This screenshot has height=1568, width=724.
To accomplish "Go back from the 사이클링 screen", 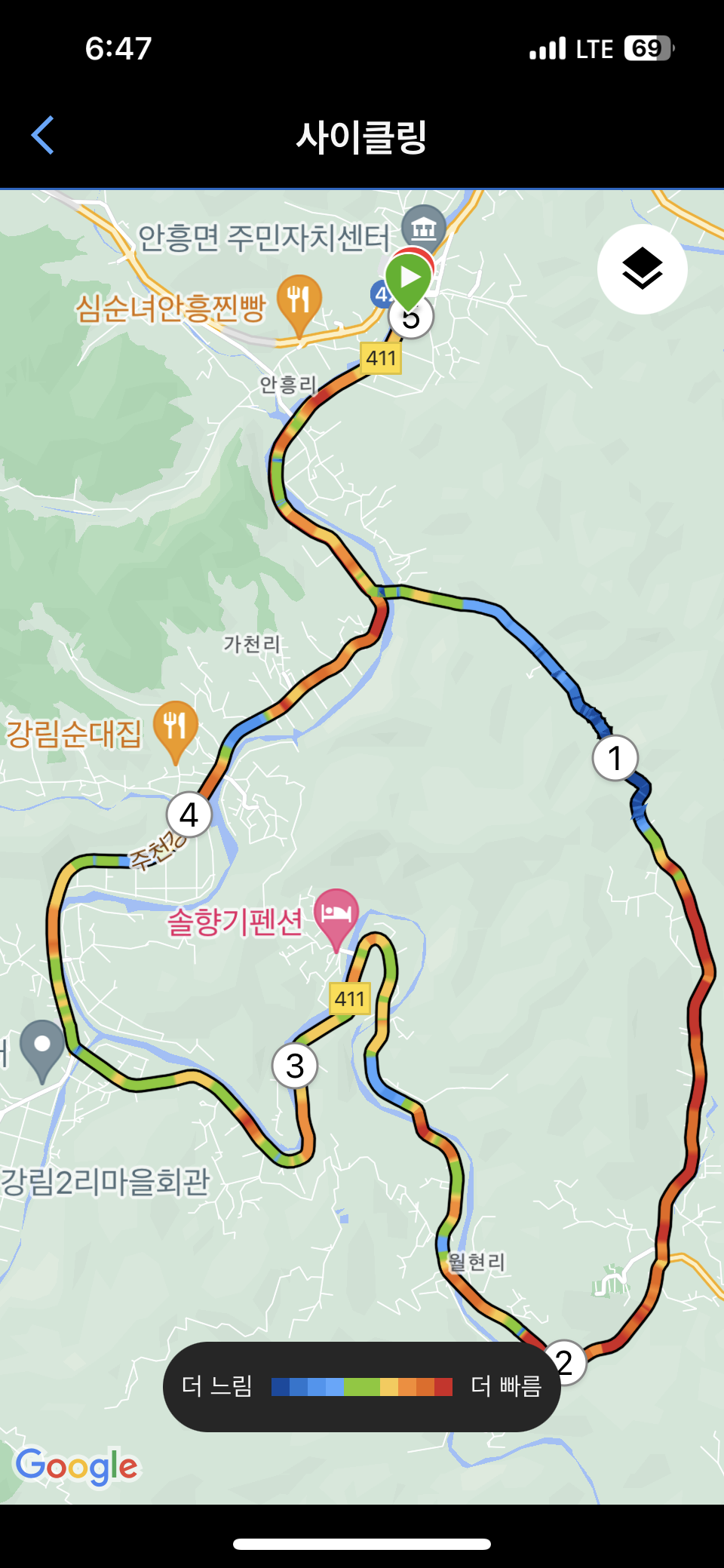I will 43,136.
